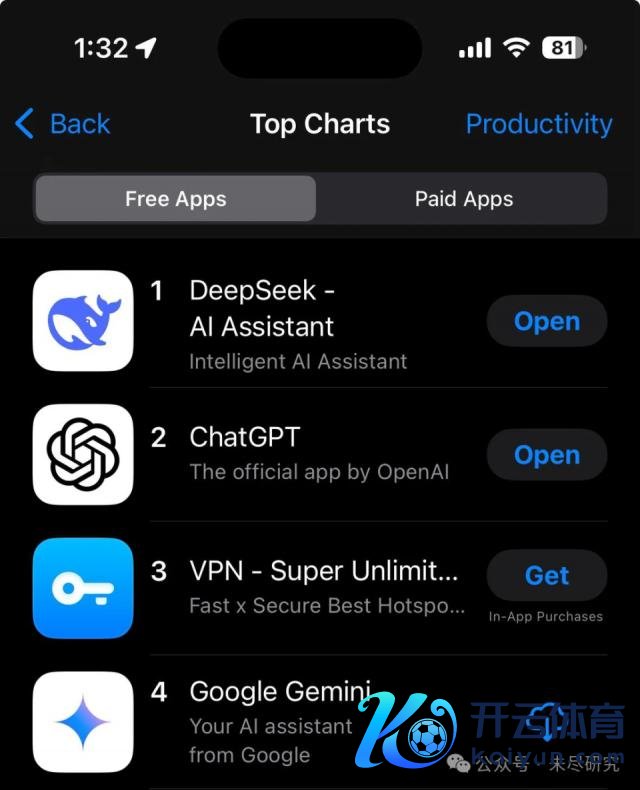Switch to the Paid Apps segment
Viewport: 640px width, 790px height.
click(x=463, y=199)
